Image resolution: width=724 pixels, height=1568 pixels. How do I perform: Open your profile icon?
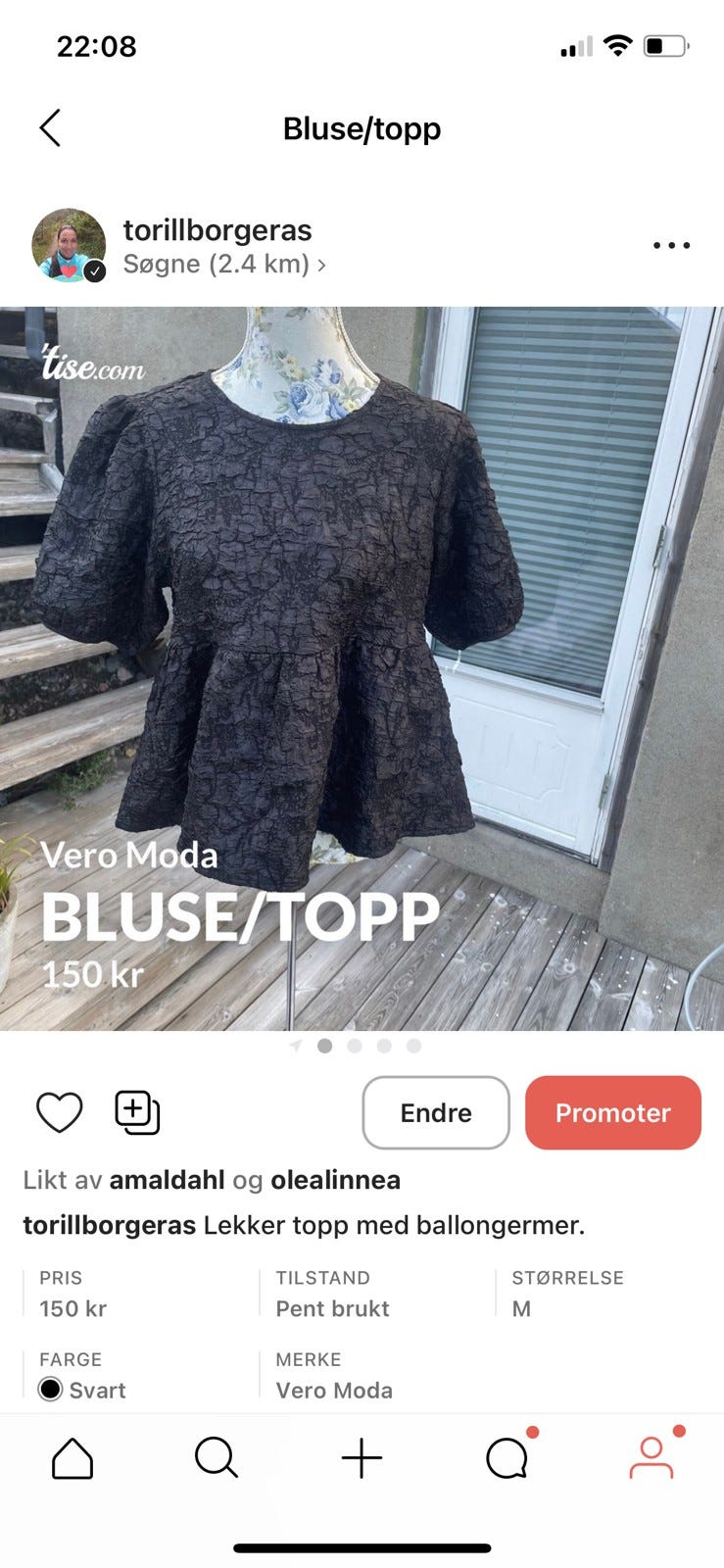pyautogui.click(x=652, y=1457)
